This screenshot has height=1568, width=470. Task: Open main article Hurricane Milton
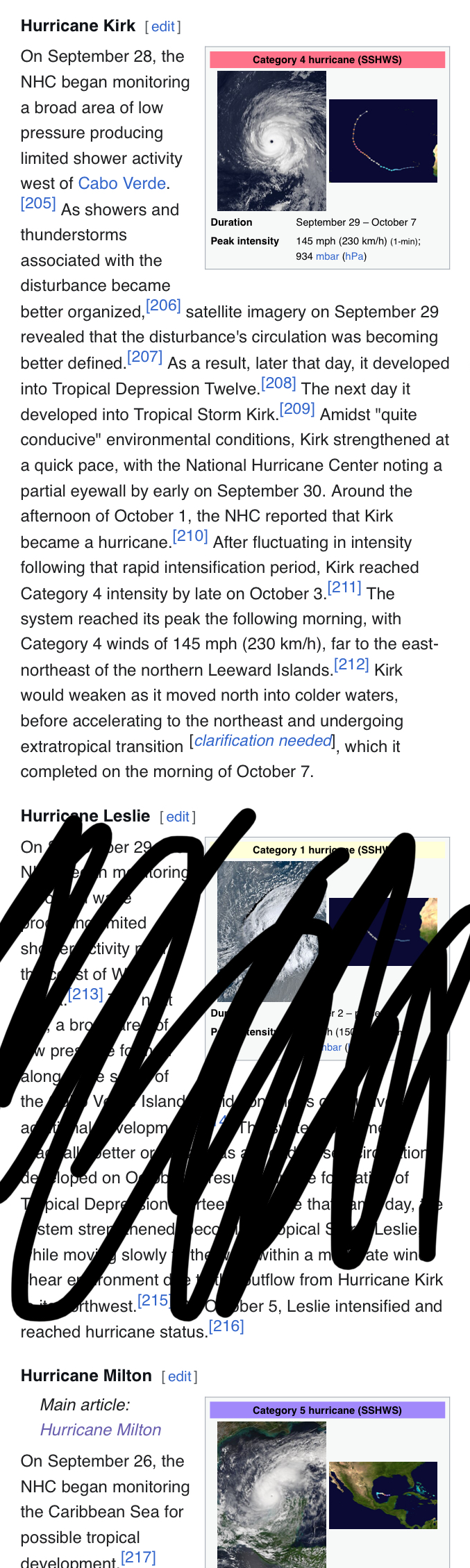click(101, 1430)
